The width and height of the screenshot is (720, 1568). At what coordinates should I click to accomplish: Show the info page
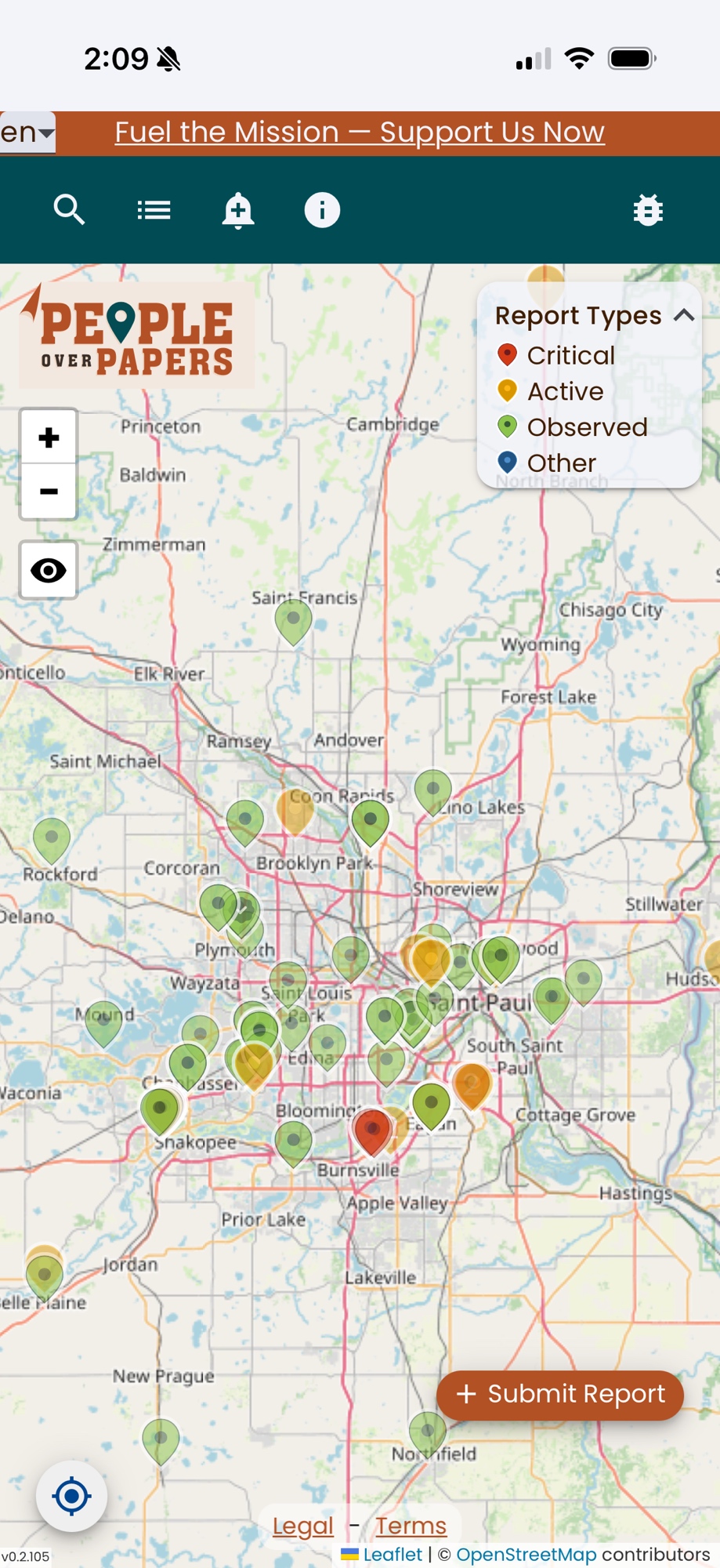pyautogui.click(x=322, y=210)
